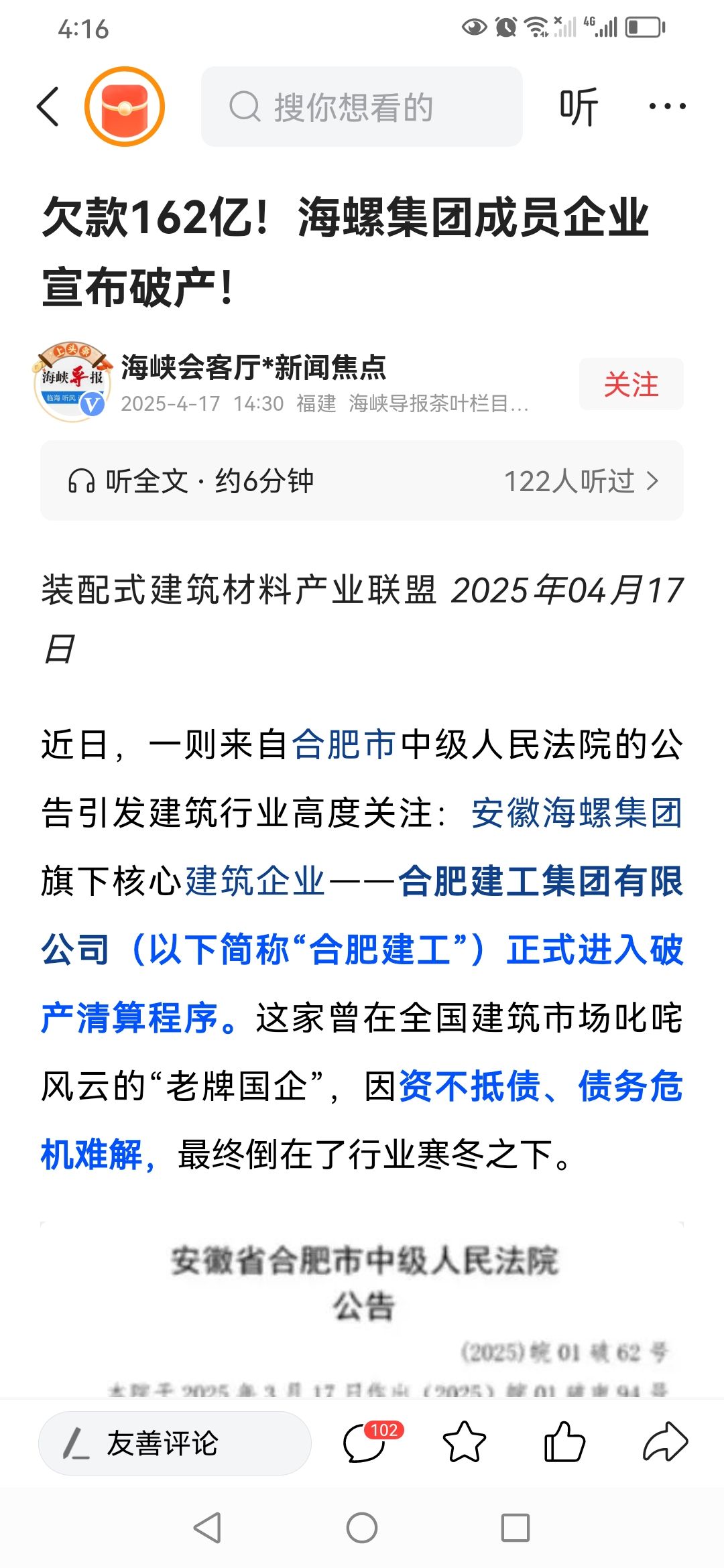Image resolution: width=724 pixels, height=1568 pixels.
Task: Open the 安徽海螺集团 link
Action: (x=577, y=813)
